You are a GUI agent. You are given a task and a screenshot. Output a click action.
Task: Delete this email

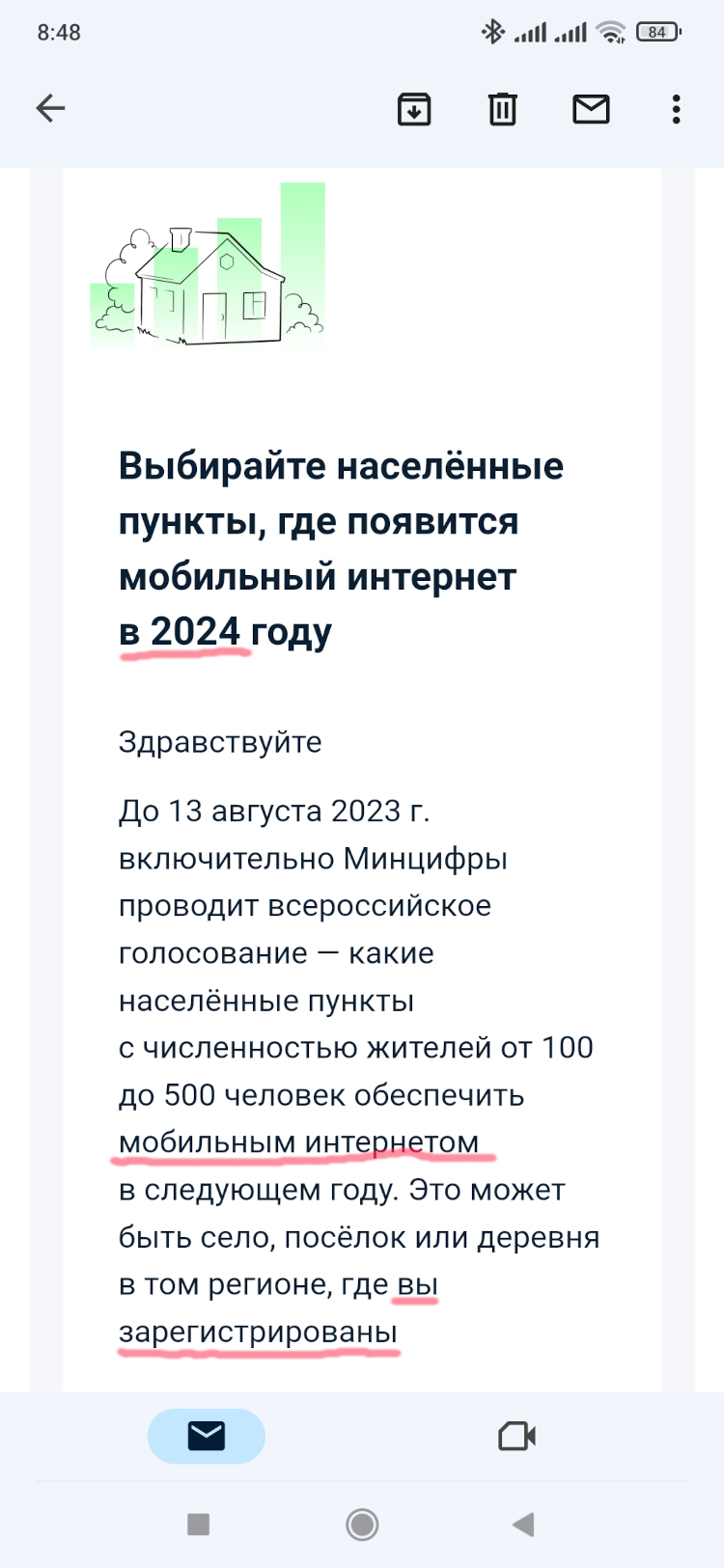pos(502,109)
